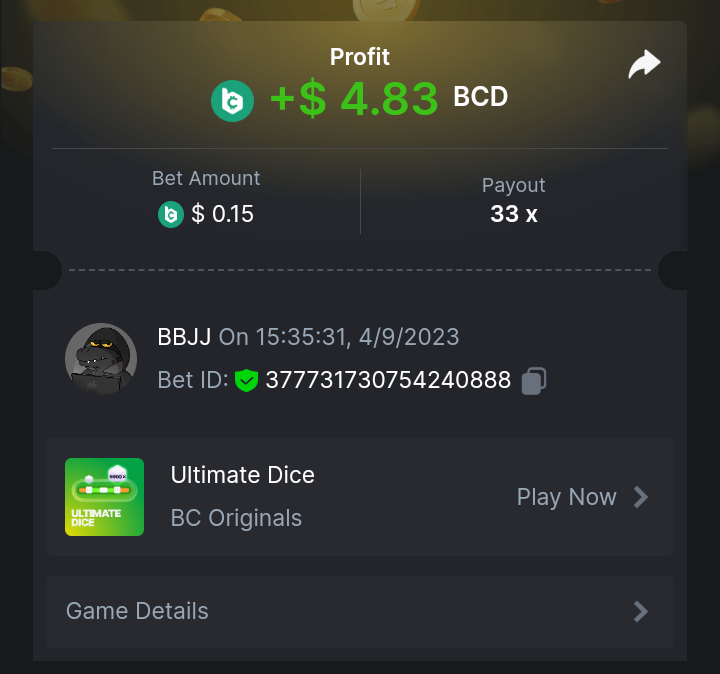Image resolution: width=720 pixels, height=674 pixels.
Task: Share this bet result
Action: click(644, 66)
